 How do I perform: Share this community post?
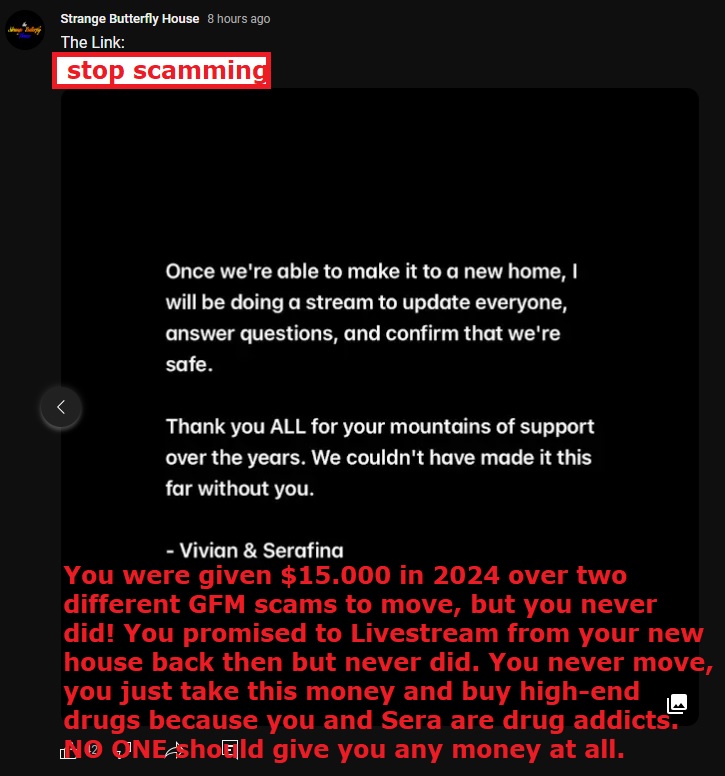click(x=174, y=750)
